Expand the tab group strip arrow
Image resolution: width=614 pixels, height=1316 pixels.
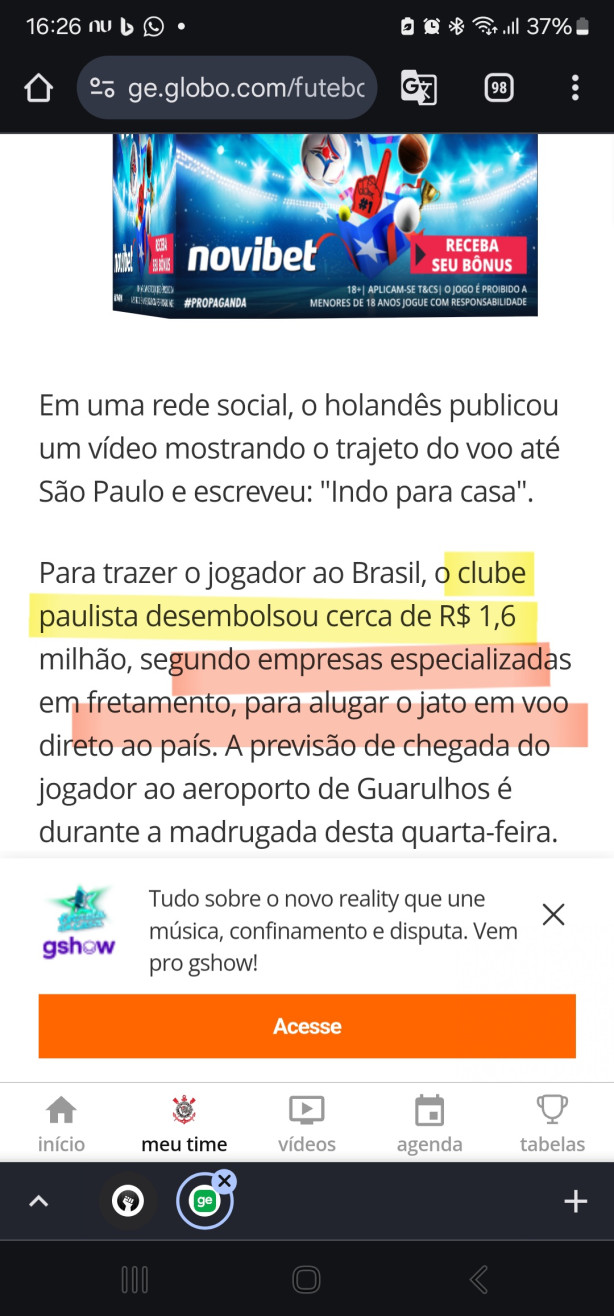coord(38,1201)
